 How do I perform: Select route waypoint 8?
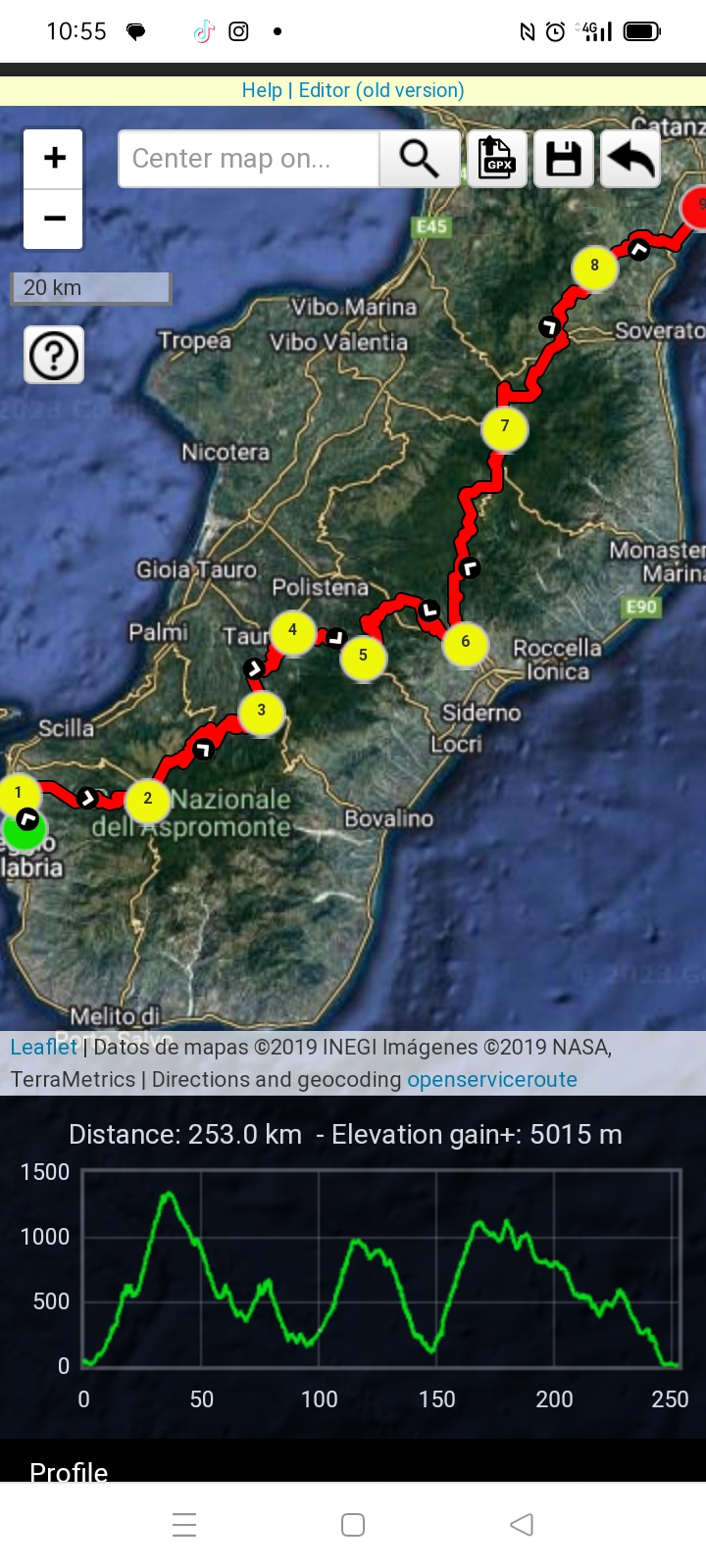tap(594, 267)
